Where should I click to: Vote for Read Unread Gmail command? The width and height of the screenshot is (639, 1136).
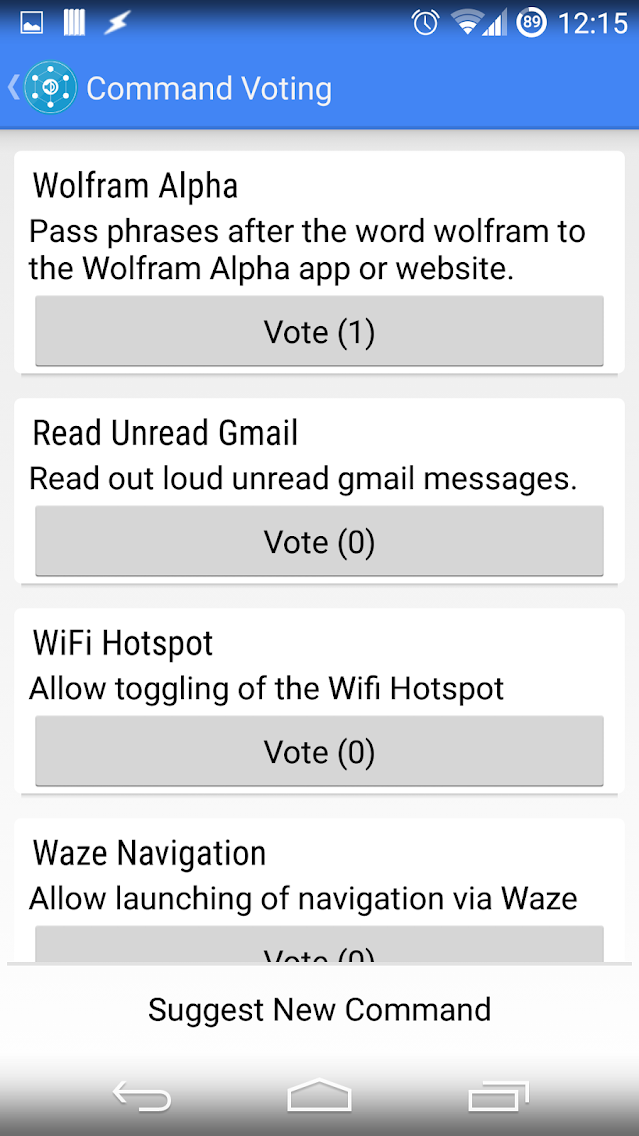(x=319, y=542)
